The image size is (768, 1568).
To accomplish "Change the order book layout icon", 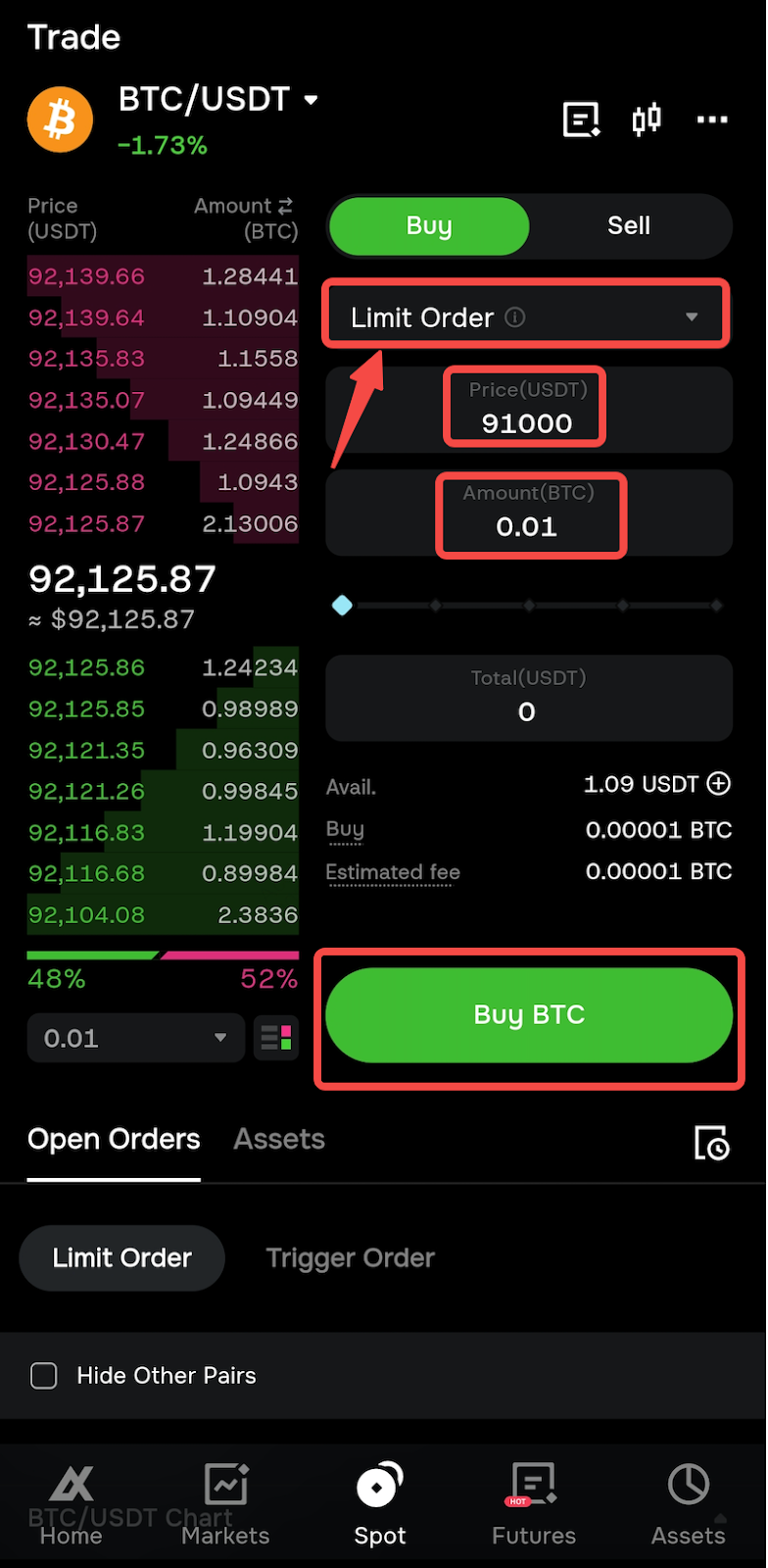I will coord(276,1038).
